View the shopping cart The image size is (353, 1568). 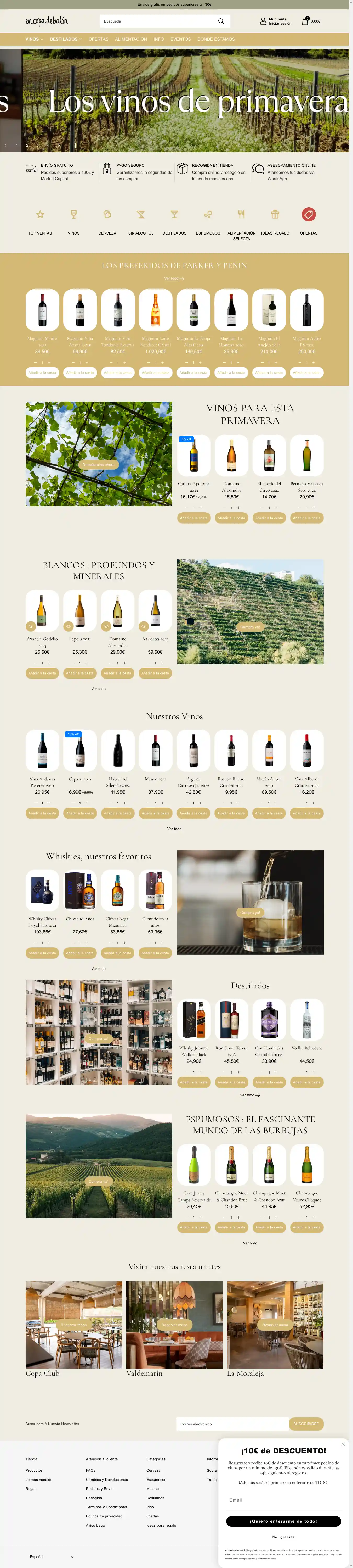[x=311, y=21]
